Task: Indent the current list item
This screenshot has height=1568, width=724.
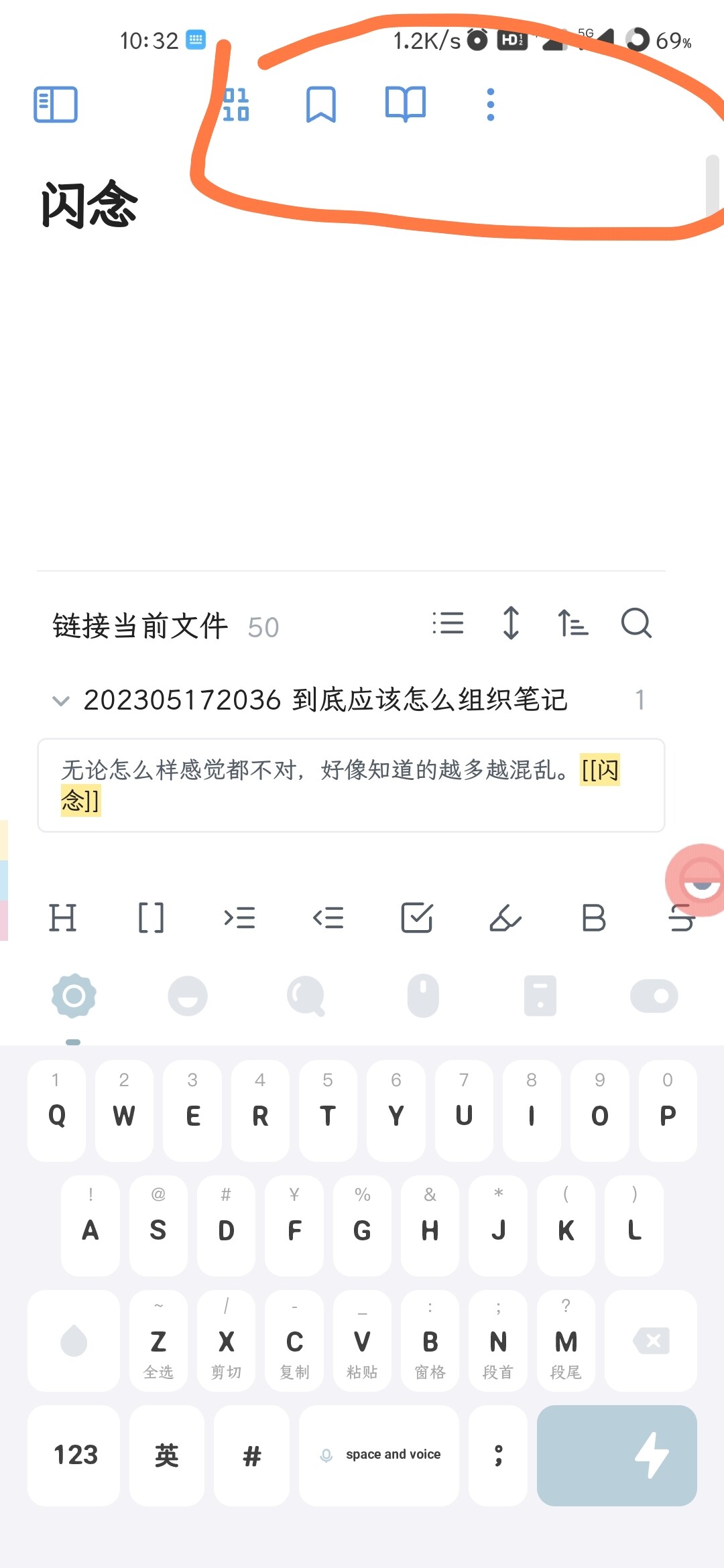Action: coord(239,918)
